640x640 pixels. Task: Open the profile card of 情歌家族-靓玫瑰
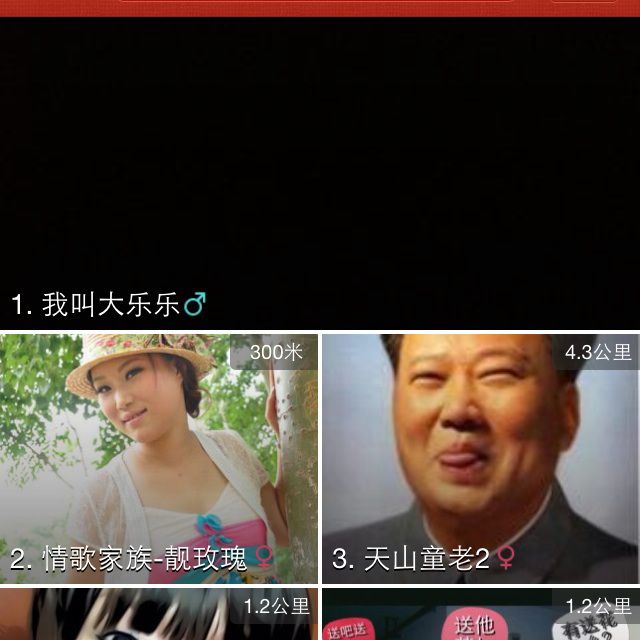tap(159, 458)
